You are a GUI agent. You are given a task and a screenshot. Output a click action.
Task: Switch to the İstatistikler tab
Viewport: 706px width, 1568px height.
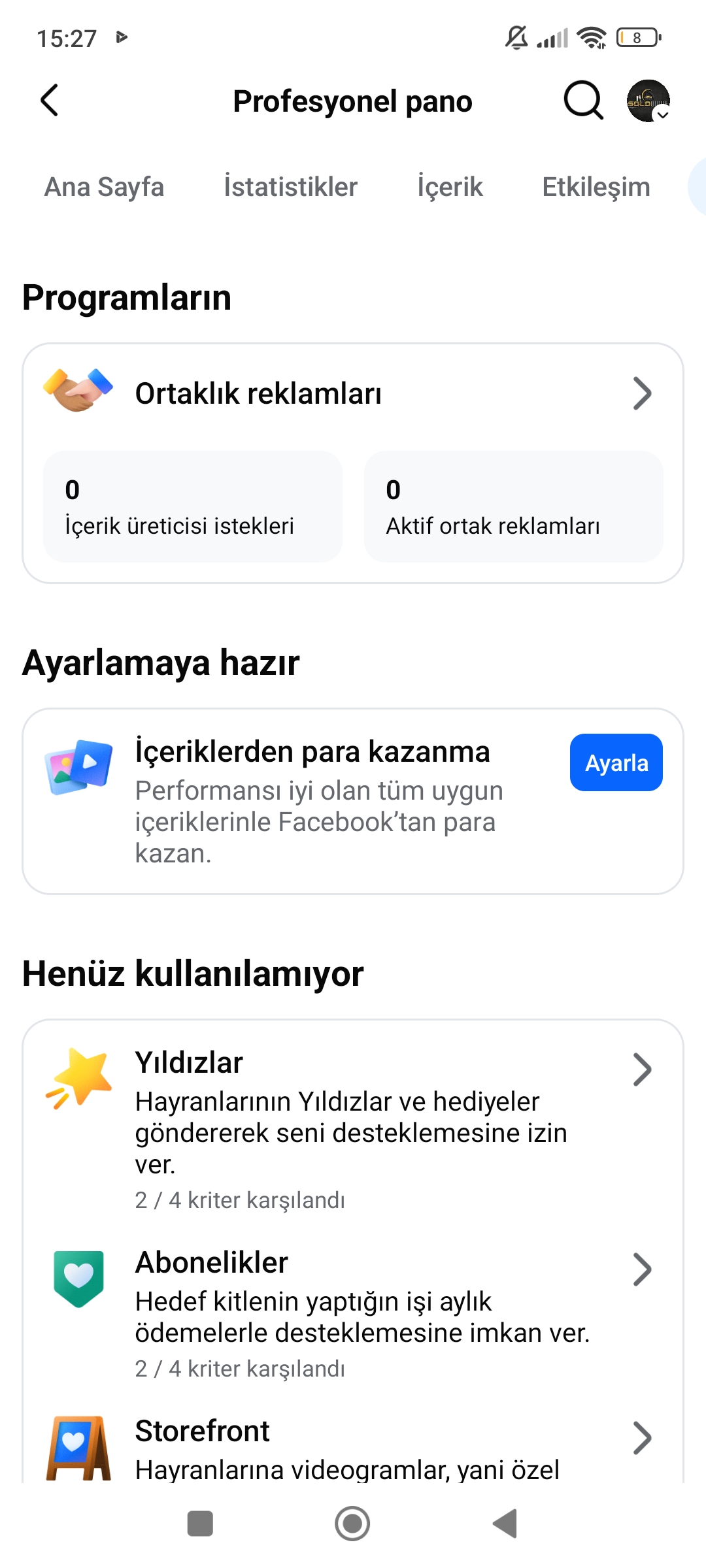[x=290, y=187]
